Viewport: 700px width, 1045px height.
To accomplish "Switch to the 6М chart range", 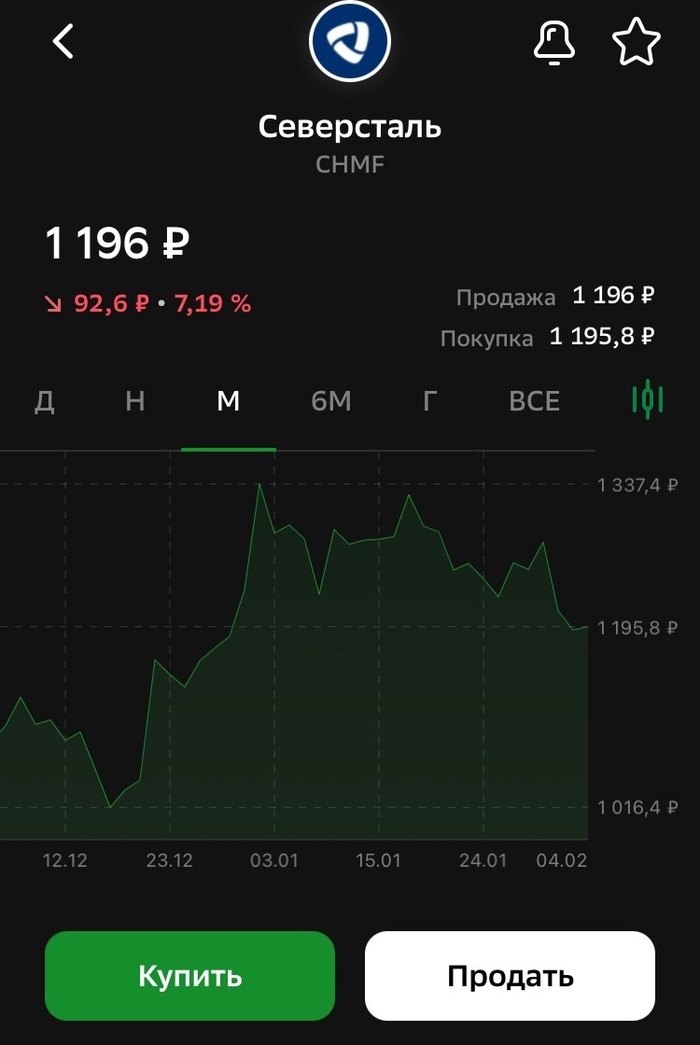I will click(331, 402).
